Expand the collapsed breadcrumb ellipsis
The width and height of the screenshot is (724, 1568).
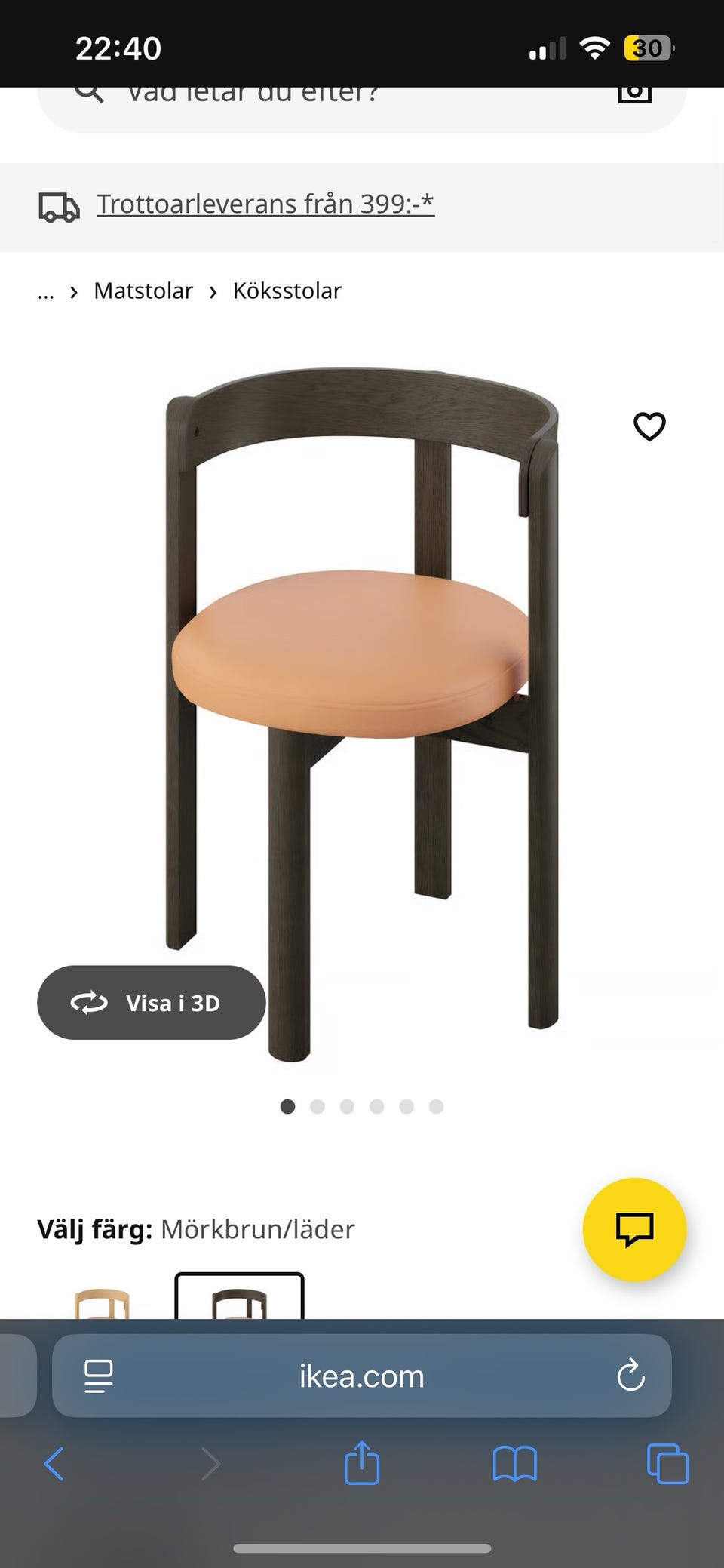[x=46, y=292]
